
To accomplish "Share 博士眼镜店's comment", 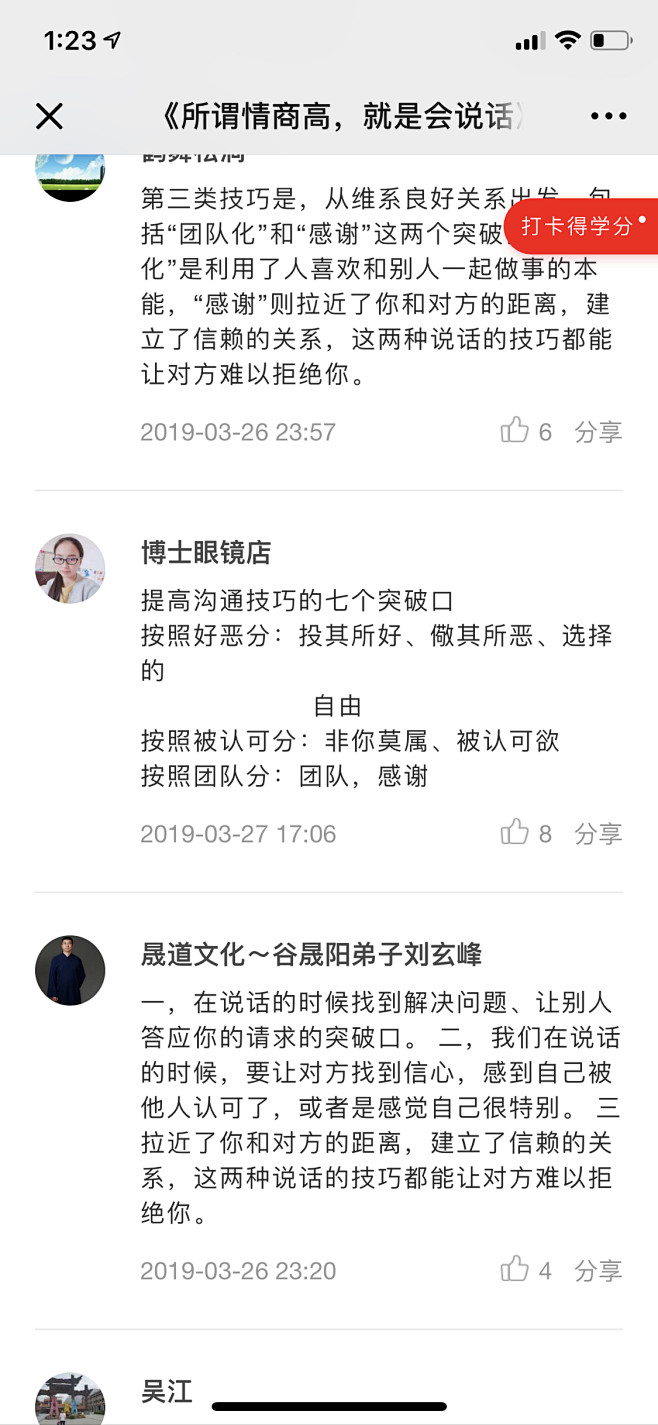I will pyautogui.click(x=598, y=833).
